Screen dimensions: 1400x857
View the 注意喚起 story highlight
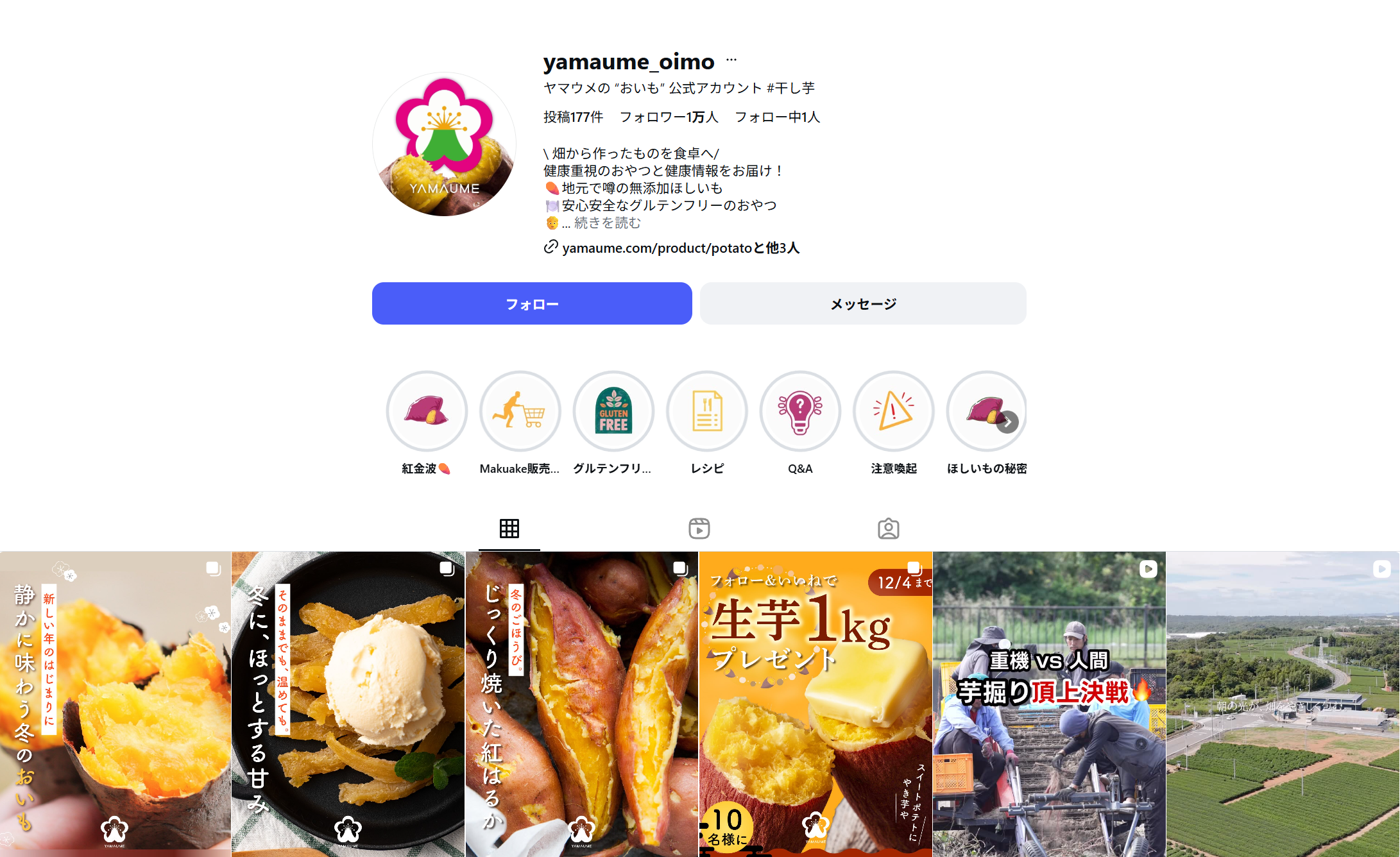tap(894, 411)
